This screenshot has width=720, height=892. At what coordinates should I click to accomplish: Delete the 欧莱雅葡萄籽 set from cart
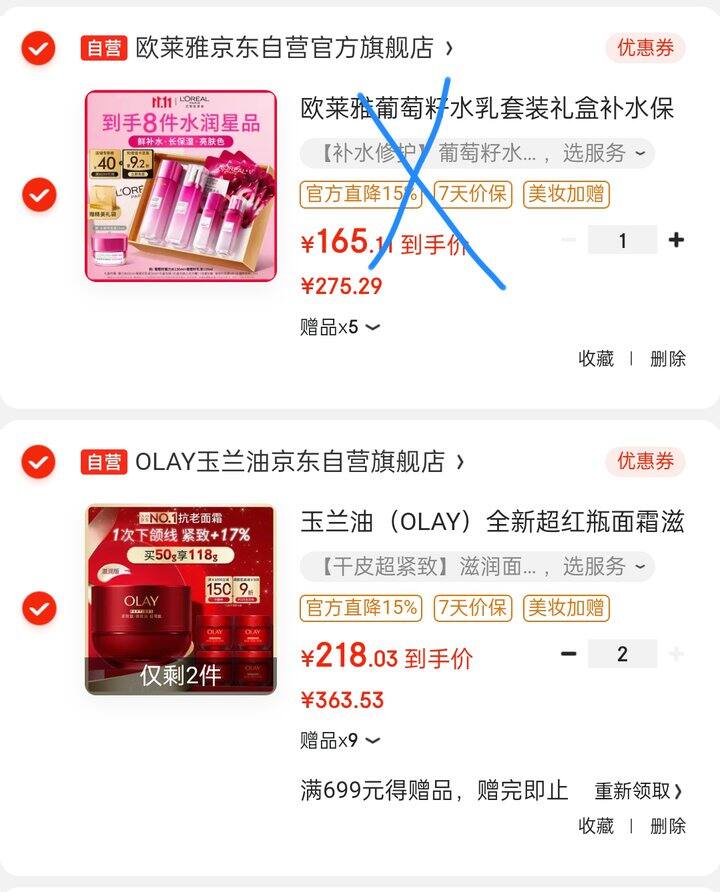pyautogui.click(x=668, y=359)
